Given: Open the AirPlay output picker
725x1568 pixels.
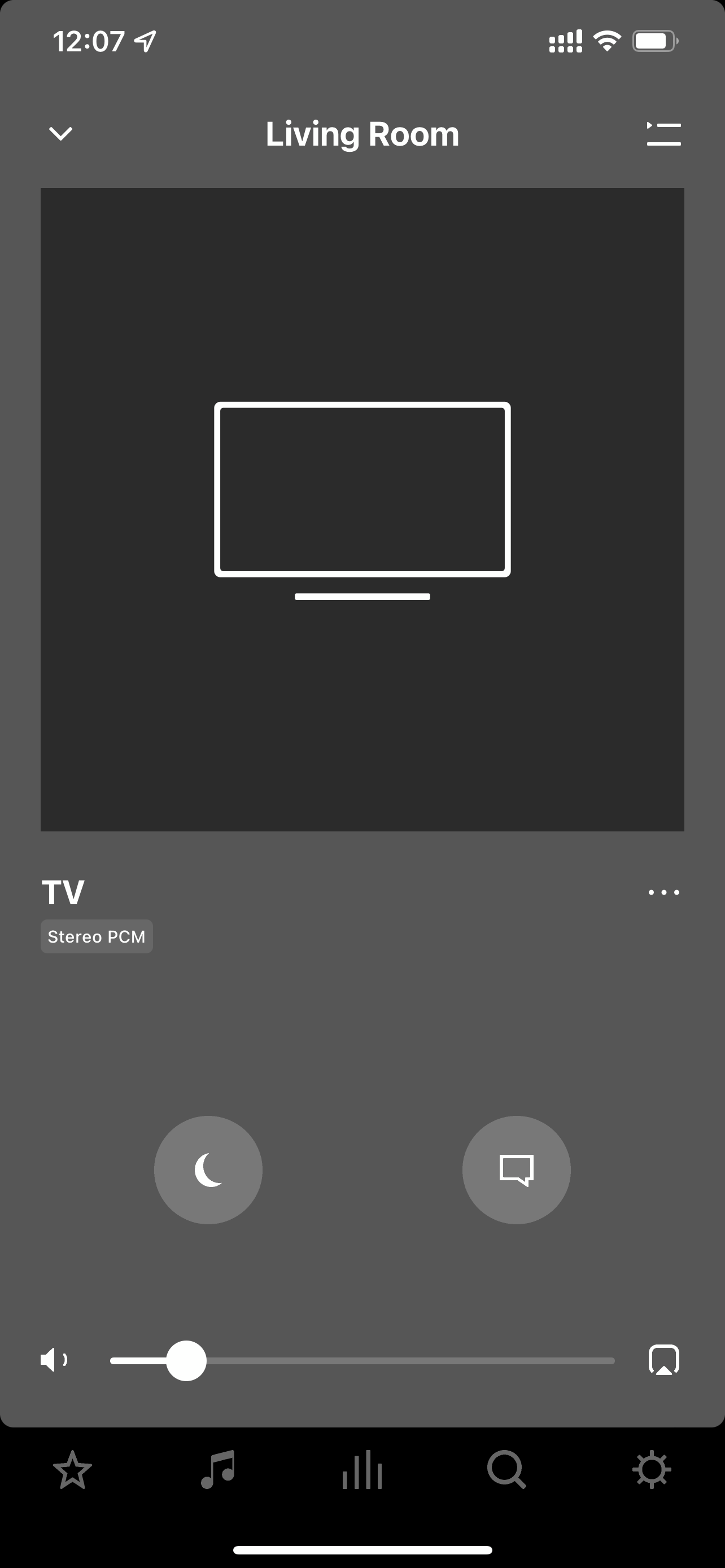Looking at the screenshot, I should [663, 1360].
